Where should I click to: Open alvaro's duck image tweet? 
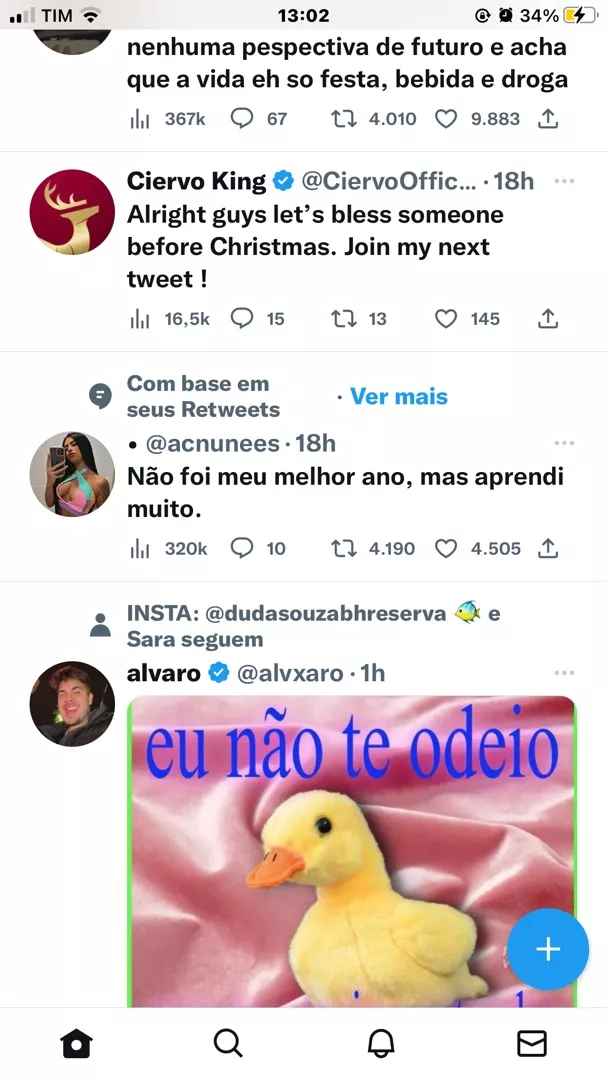(352, 851)
